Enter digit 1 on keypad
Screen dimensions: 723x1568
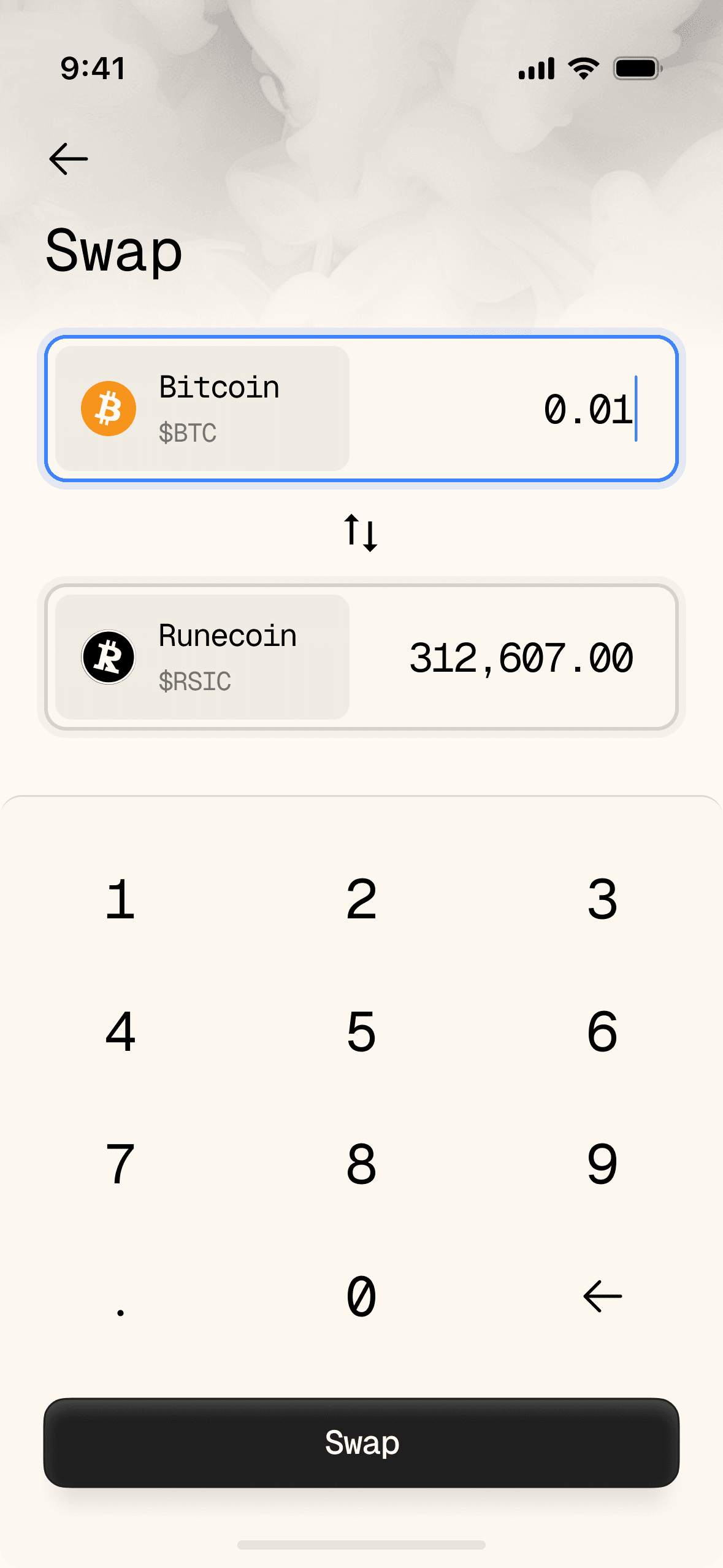tap(120, 899)
